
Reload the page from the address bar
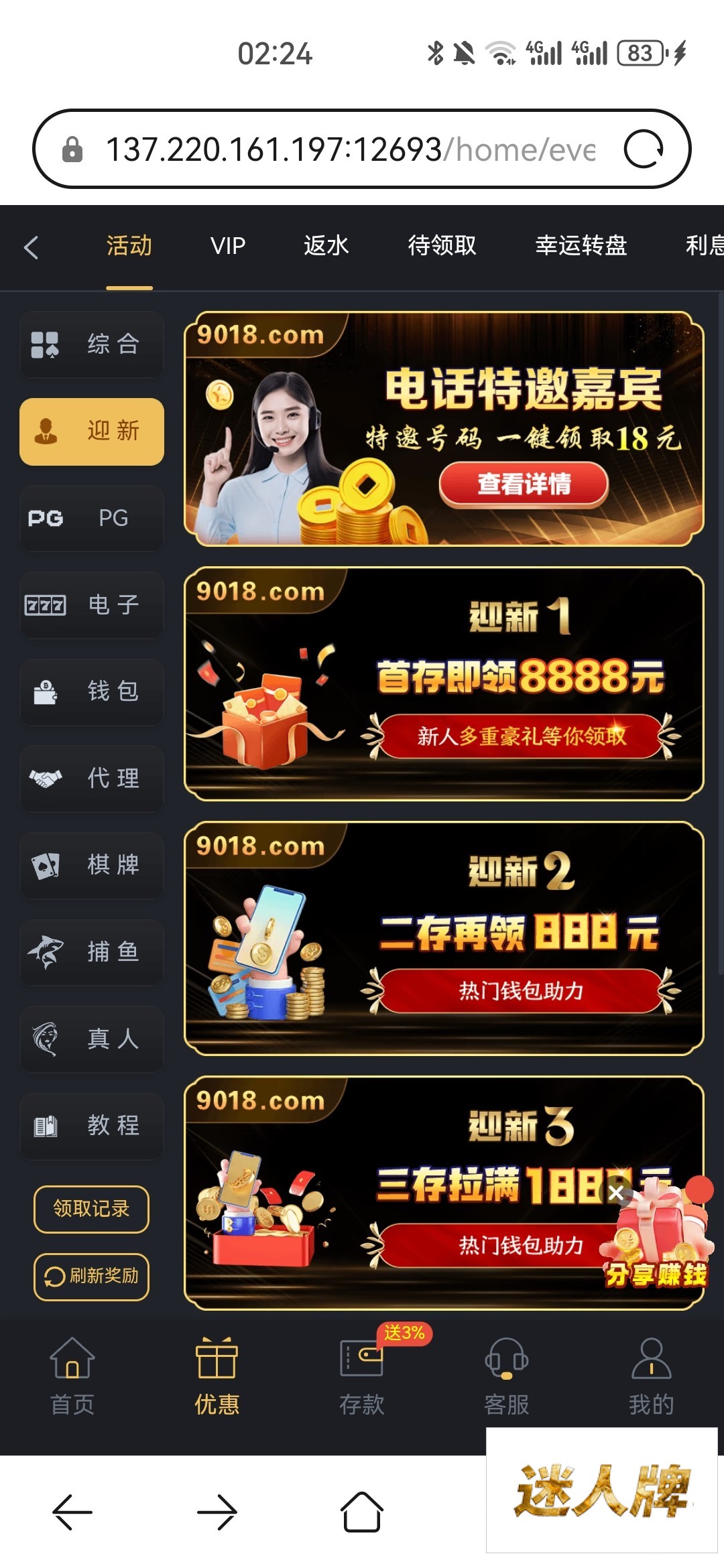(x=643, y=149)
